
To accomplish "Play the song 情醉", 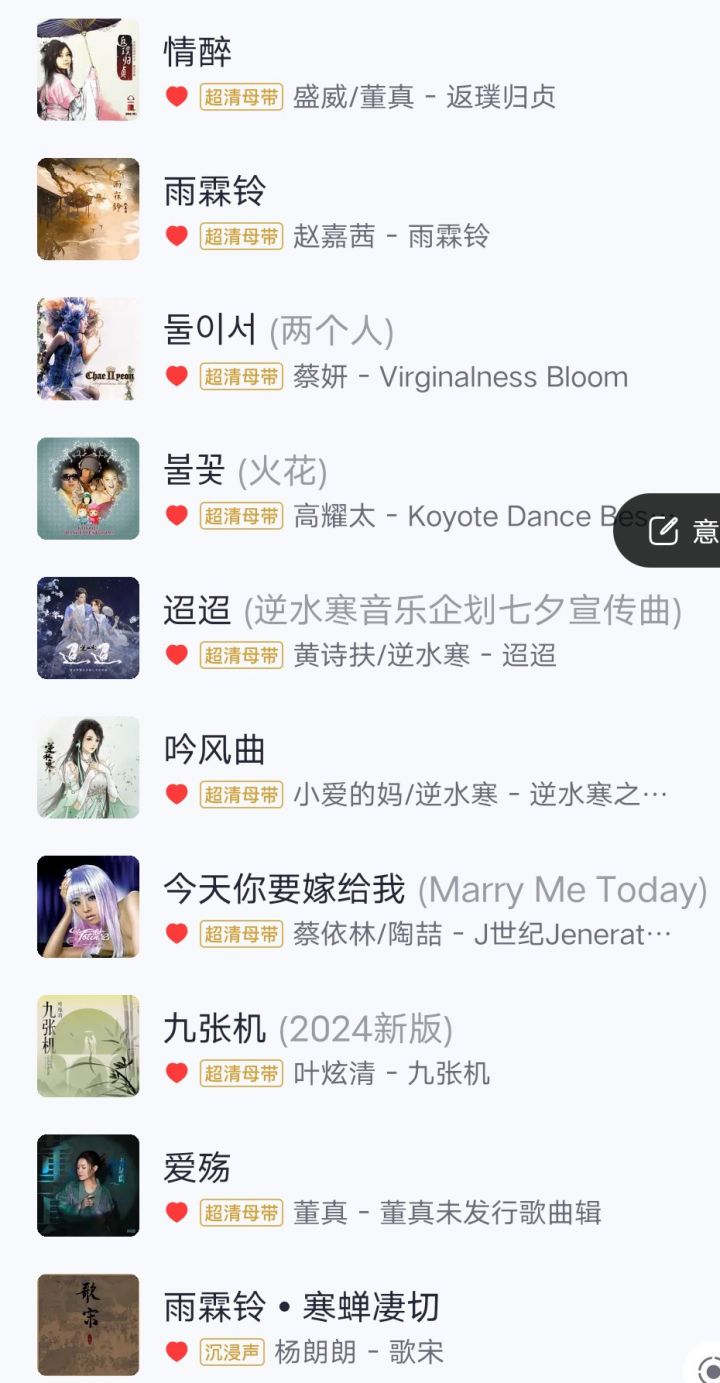I will point(360,70).
